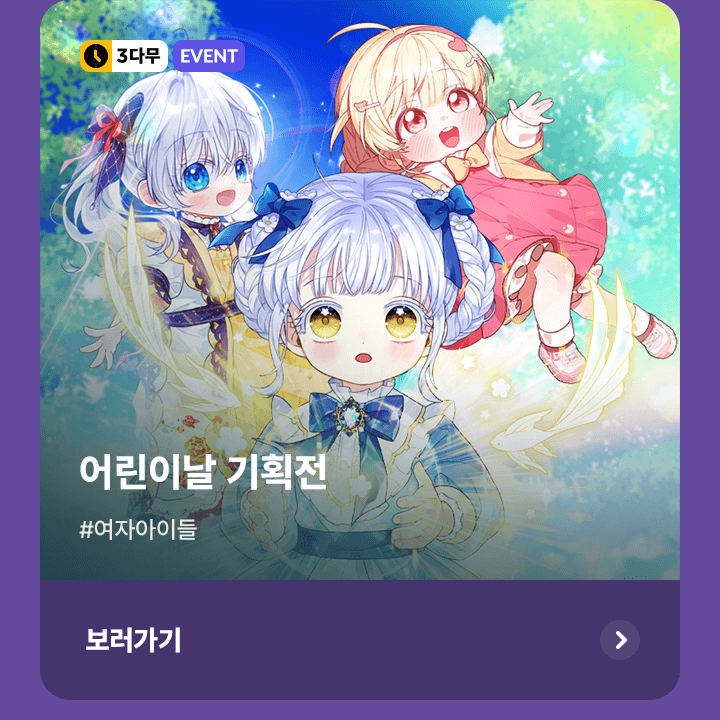This screenshot has height=720, width=720.
Task: Open the 어린이날 기획전 event banner
Action: pos(360,300)
